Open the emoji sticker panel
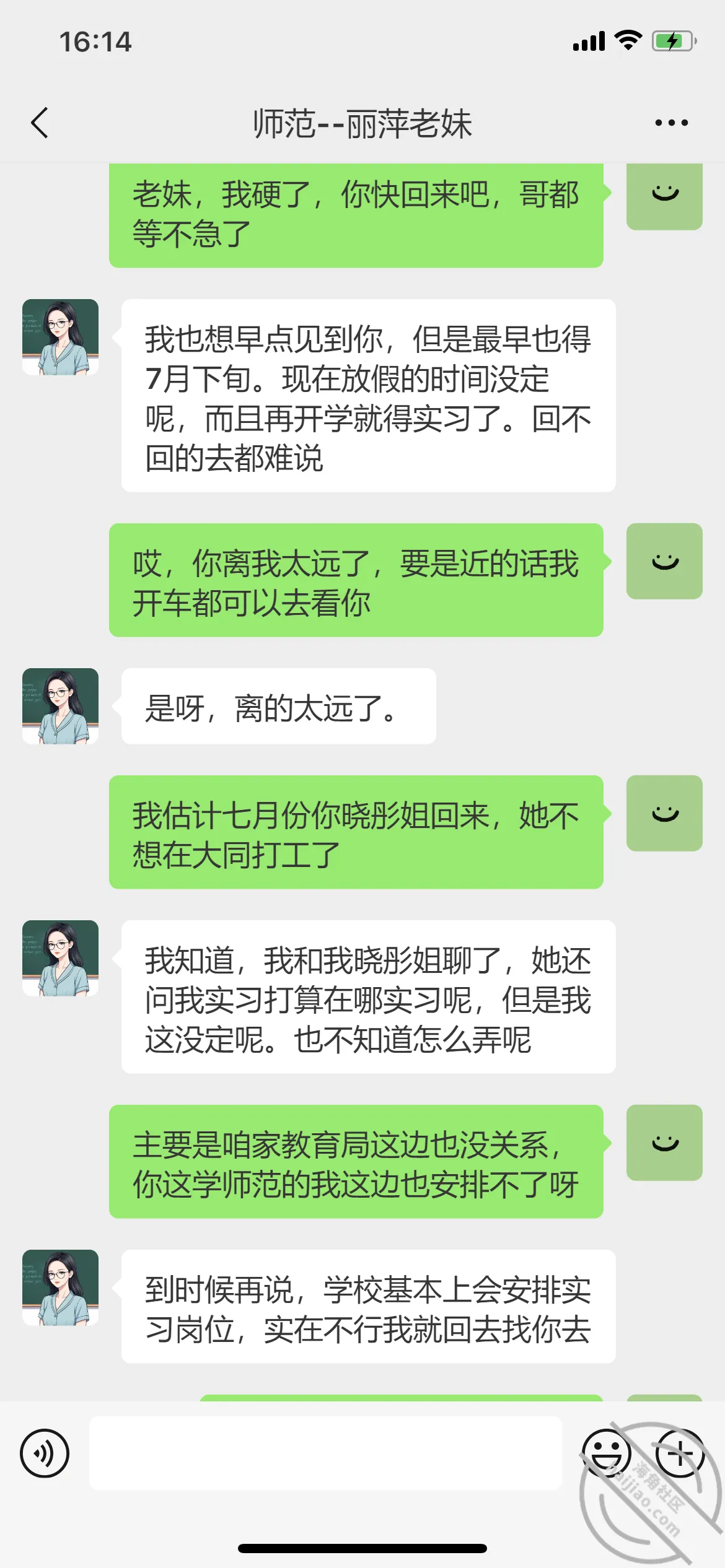725x1568 pixels. pos(606,1453)
